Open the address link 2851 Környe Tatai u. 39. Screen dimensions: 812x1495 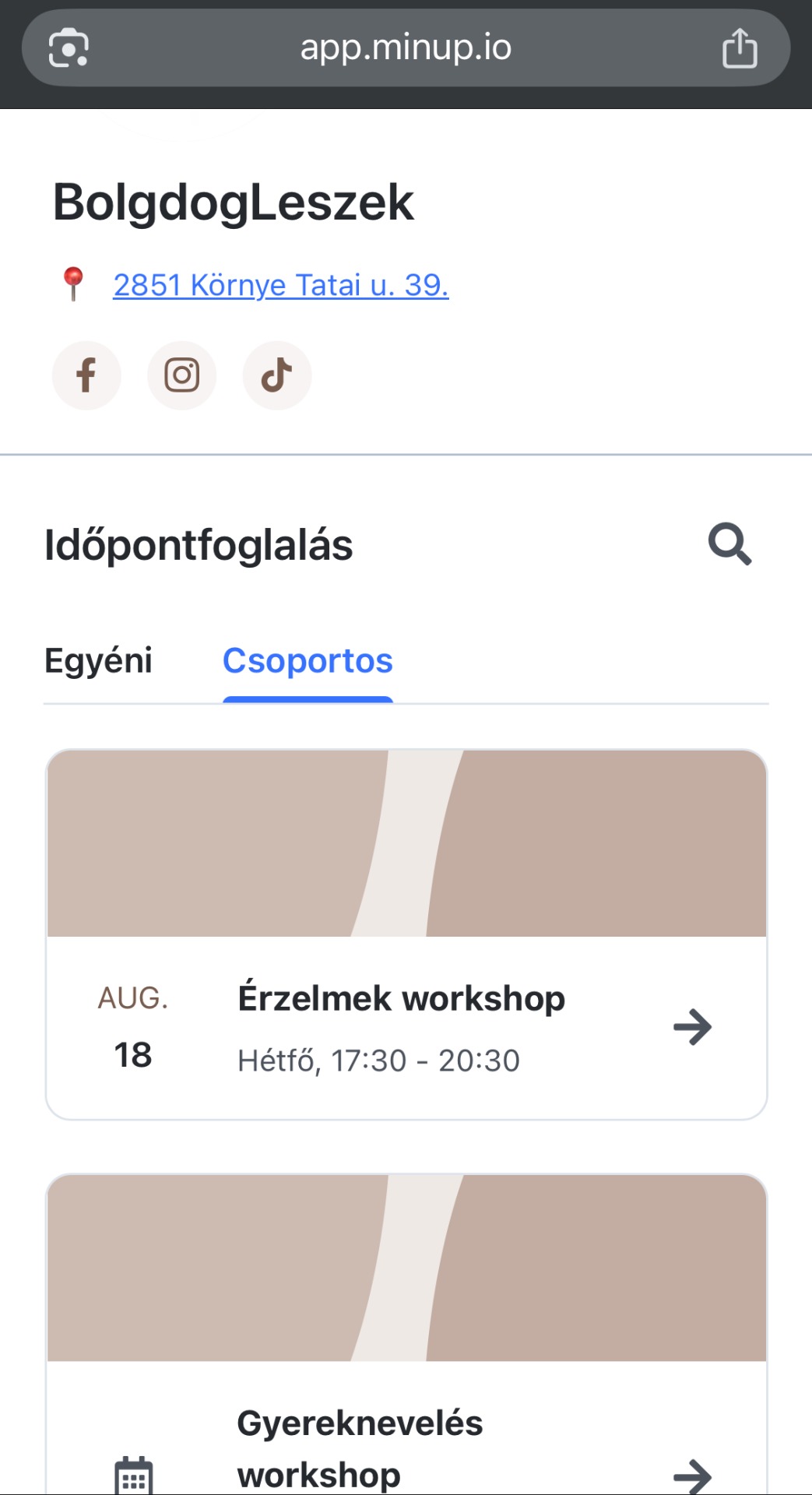click(x=280, y=285)
